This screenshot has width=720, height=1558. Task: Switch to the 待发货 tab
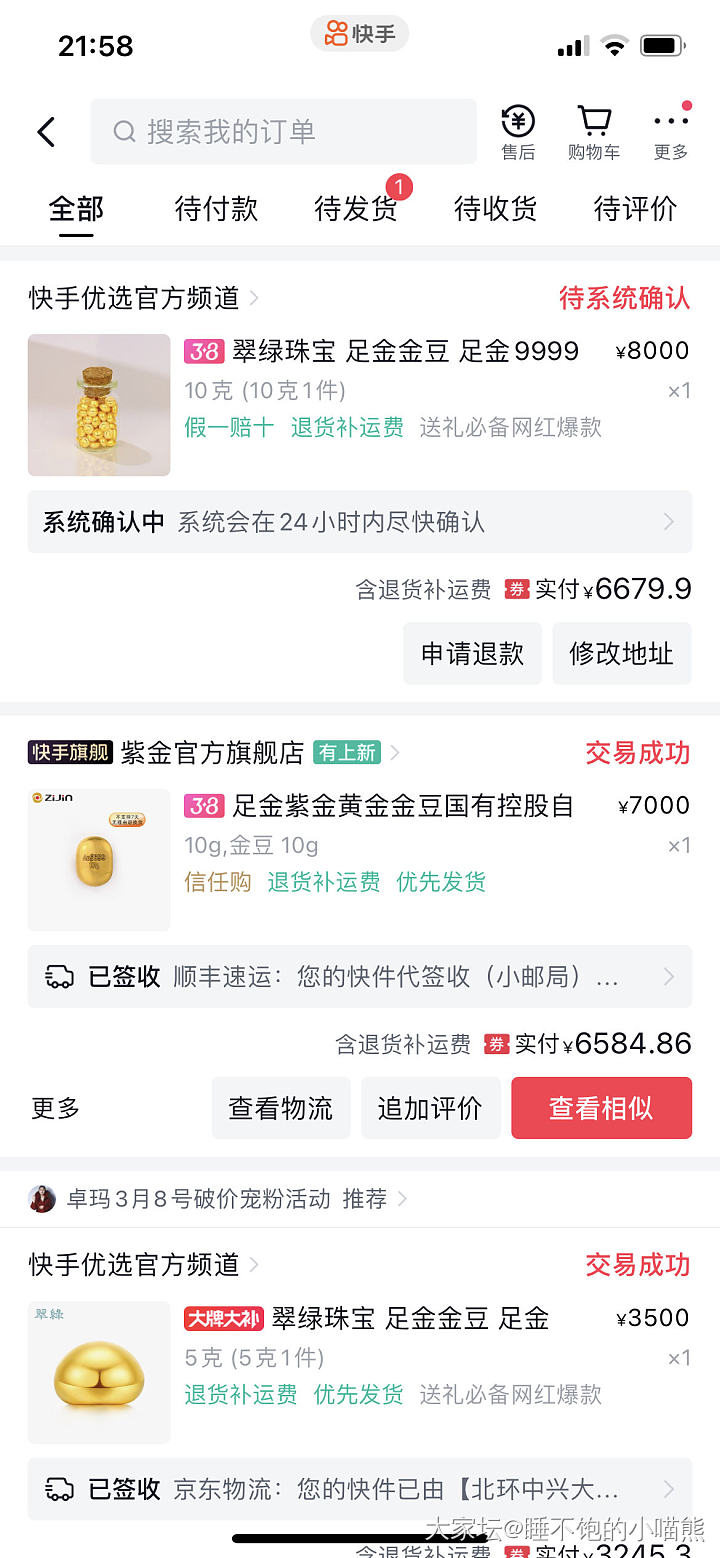pos(356,209)
